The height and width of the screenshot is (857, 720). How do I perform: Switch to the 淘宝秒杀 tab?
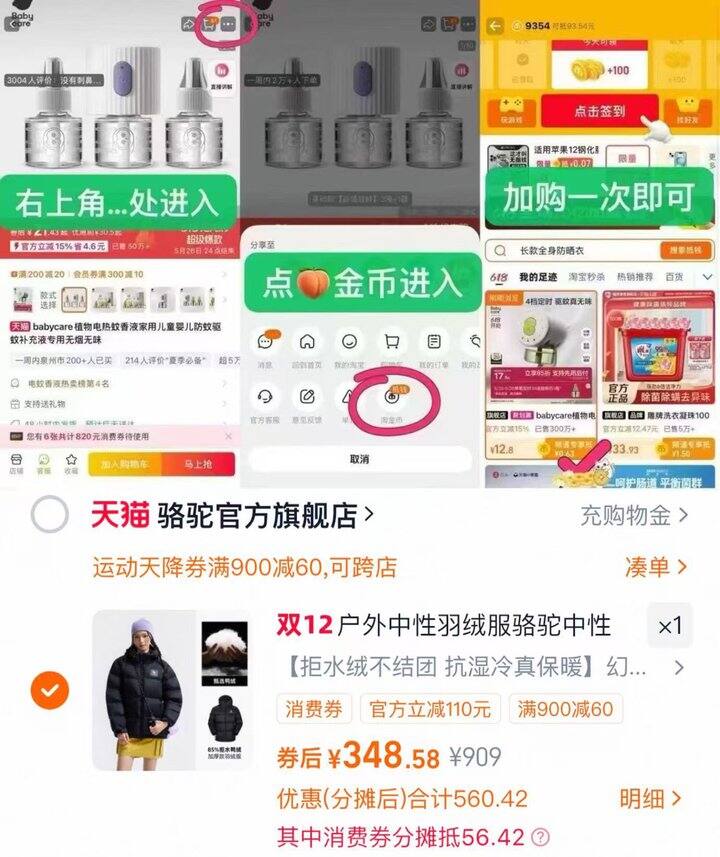[x=587, y=275]
